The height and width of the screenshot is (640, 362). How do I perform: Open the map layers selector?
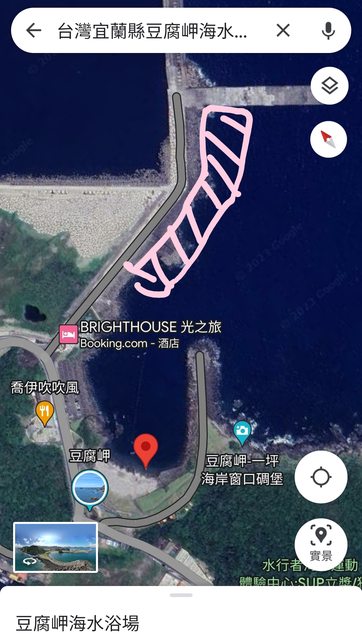click(329, 86)
